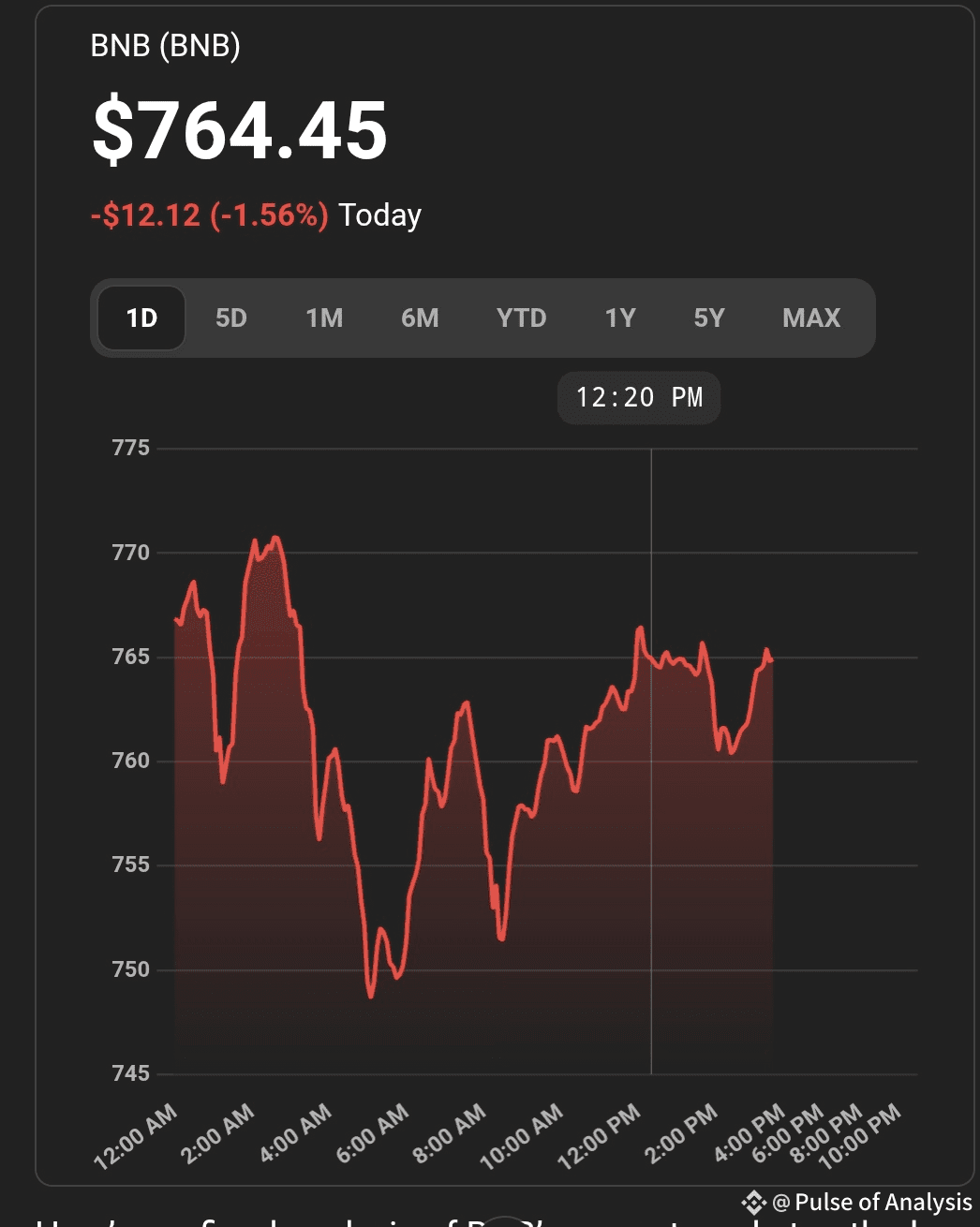Image resolution: width=980 pixels, height=1227 pixels.
Task: Switch to the 5Y range
Action: pos(709,318)
